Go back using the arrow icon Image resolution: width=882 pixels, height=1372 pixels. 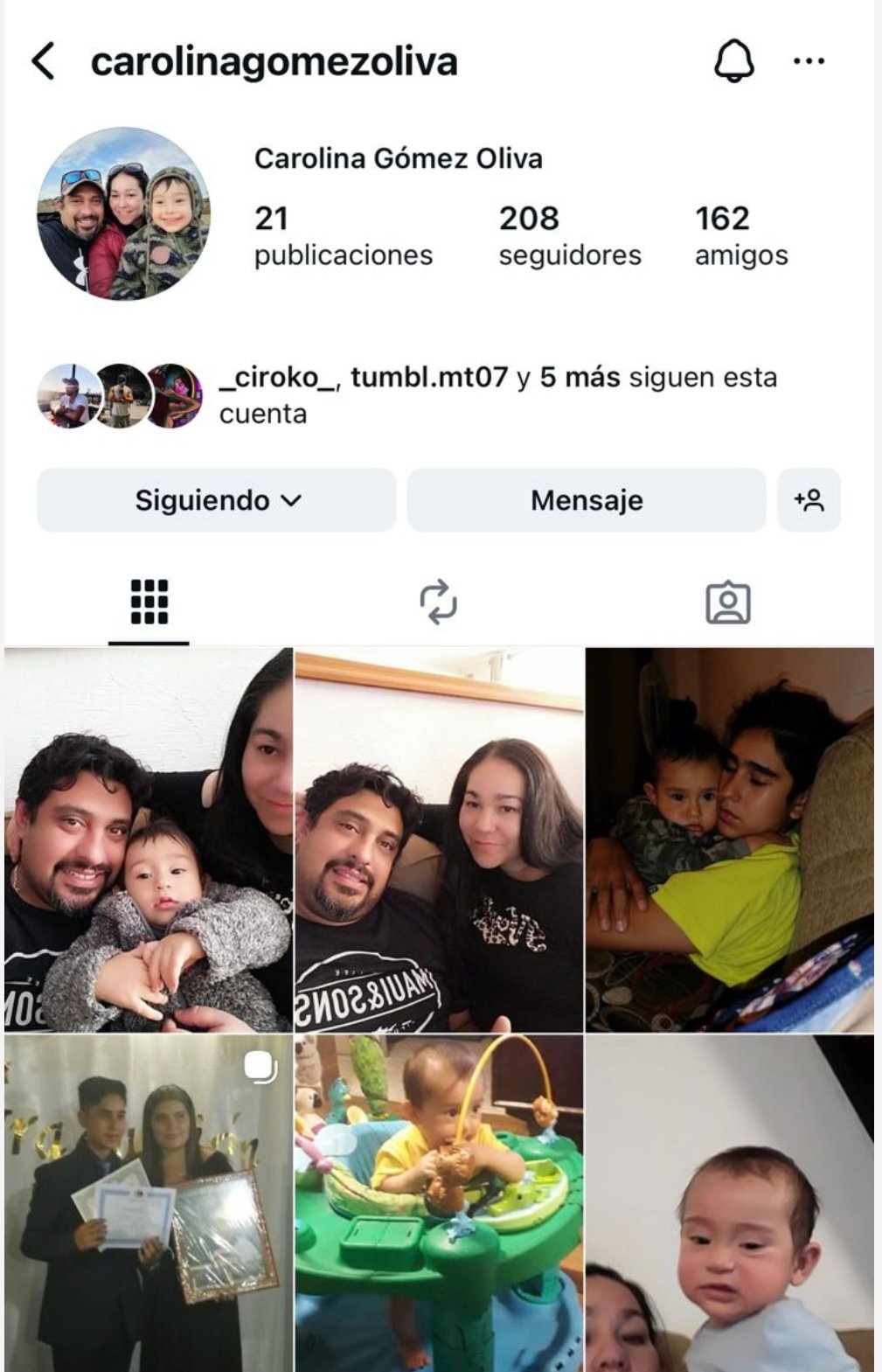pos(43,61)
